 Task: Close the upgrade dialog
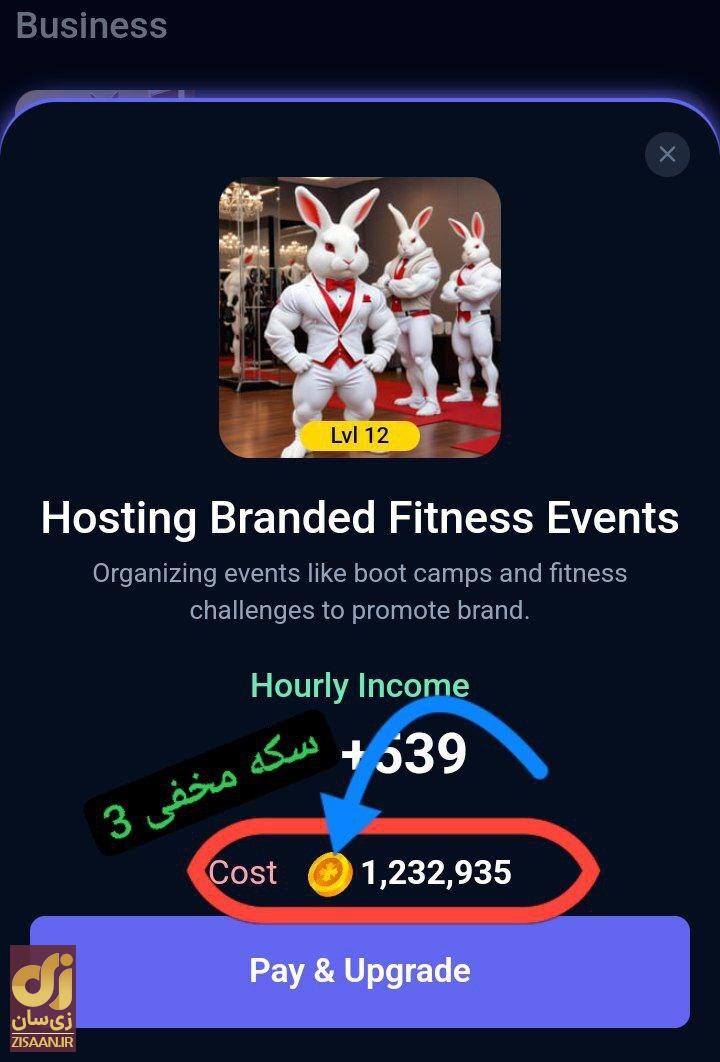(667, 154)
